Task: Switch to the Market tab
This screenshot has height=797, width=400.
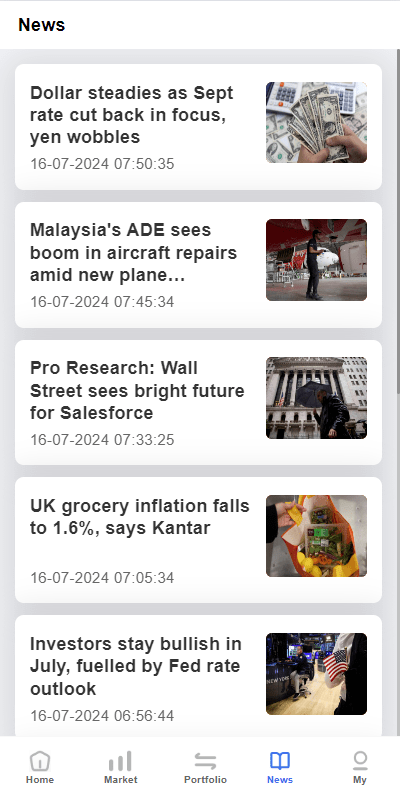Action: point(120,767)
